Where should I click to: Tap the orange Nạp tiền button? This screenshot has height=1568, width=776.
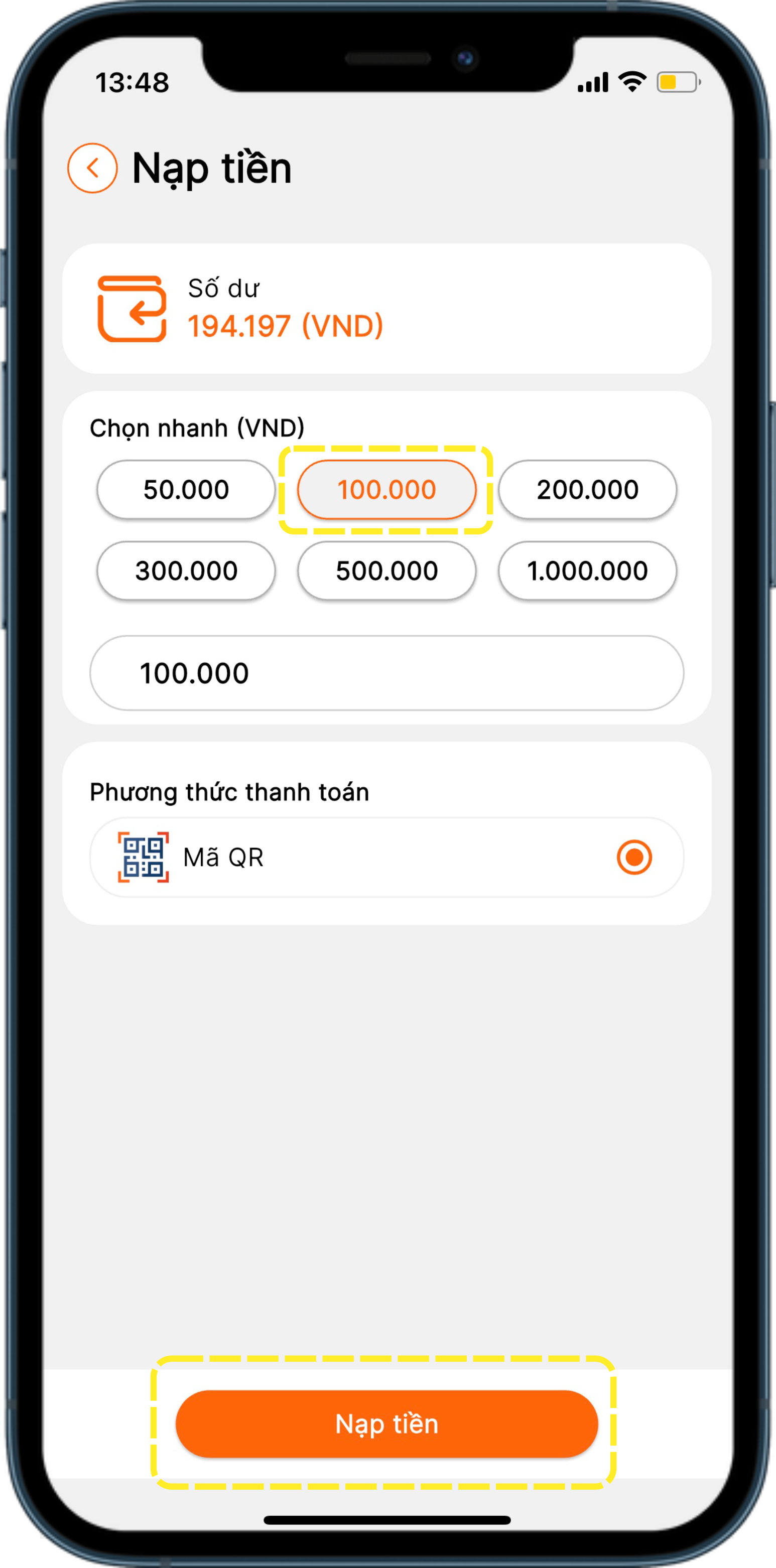(x=386, y=1423)
